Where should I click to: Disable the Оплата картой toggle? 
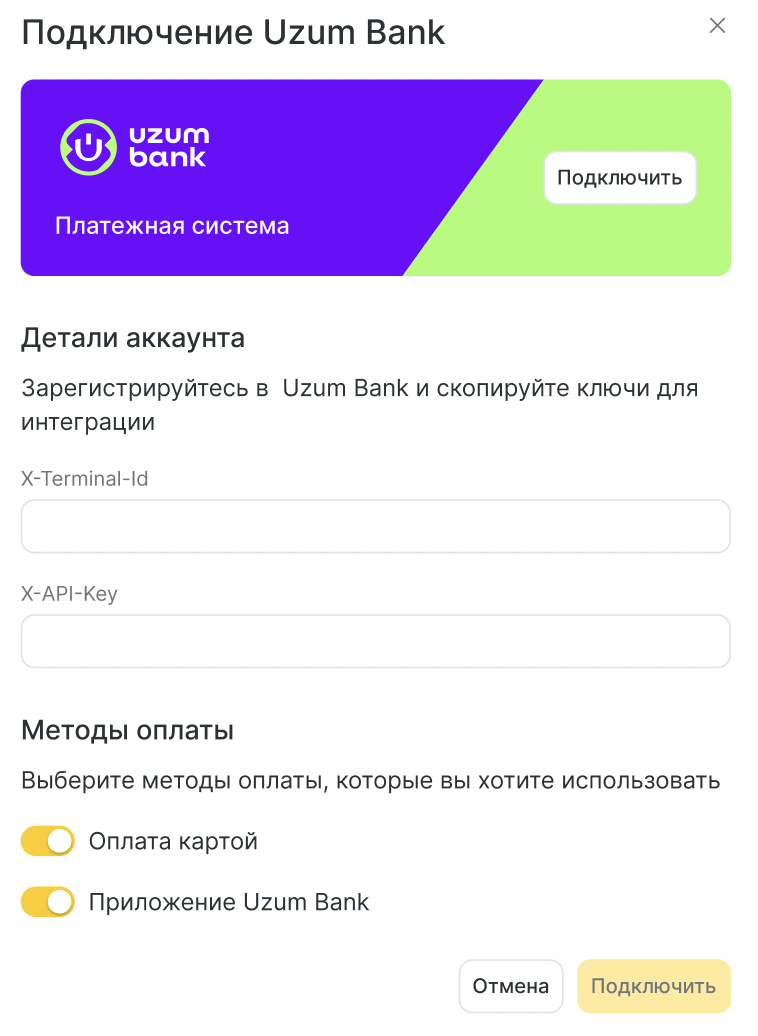[x=48, y=841]
